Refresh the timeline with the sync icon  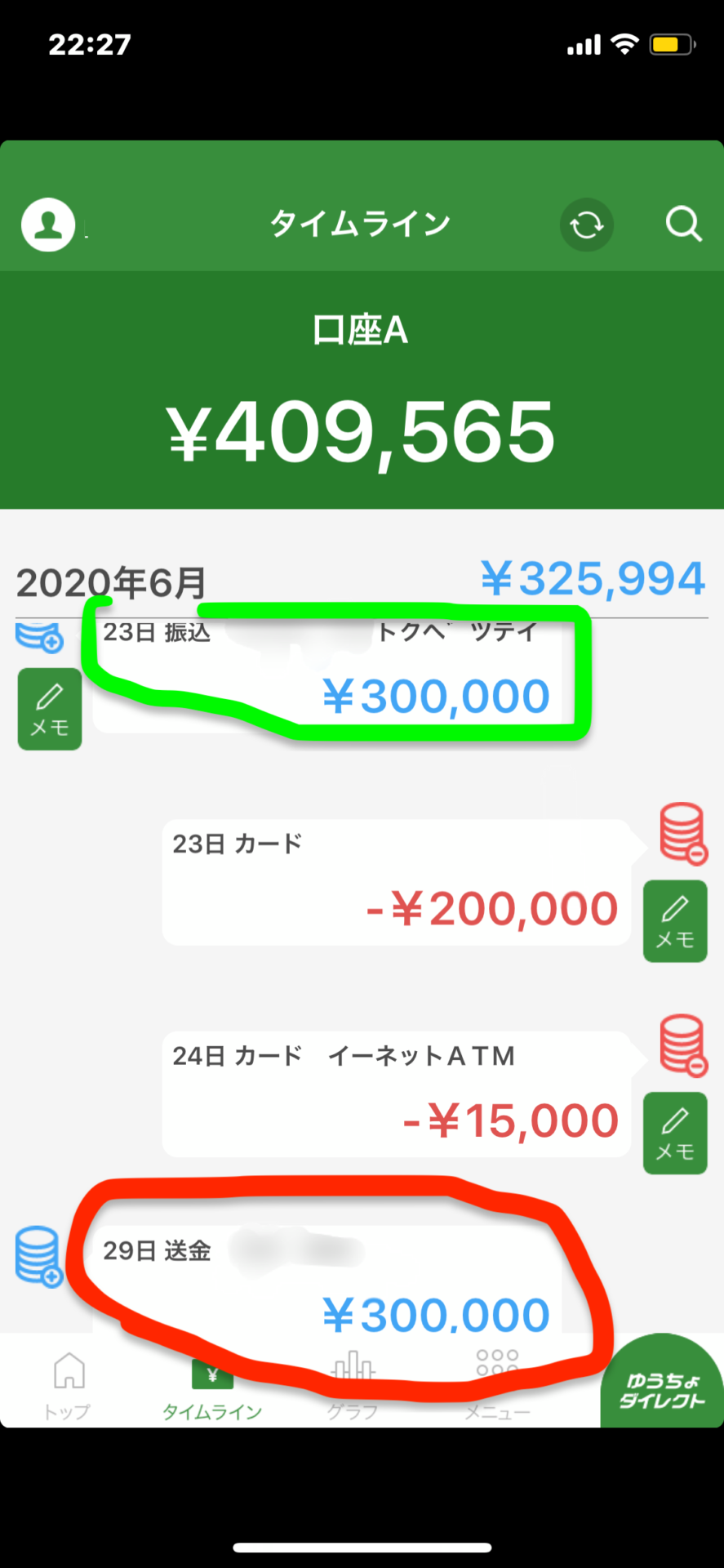(x=587, y=225)
